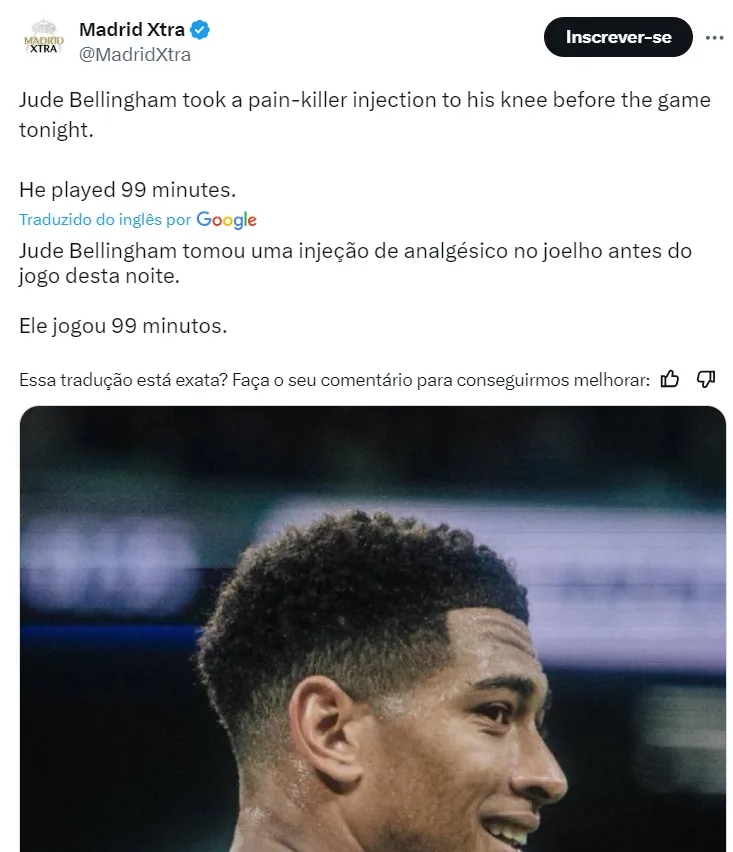The height and width of the screenshot is (852, 733).
Task: Open the @MadridXtra handle link
Action: click(x=135, y=55)
